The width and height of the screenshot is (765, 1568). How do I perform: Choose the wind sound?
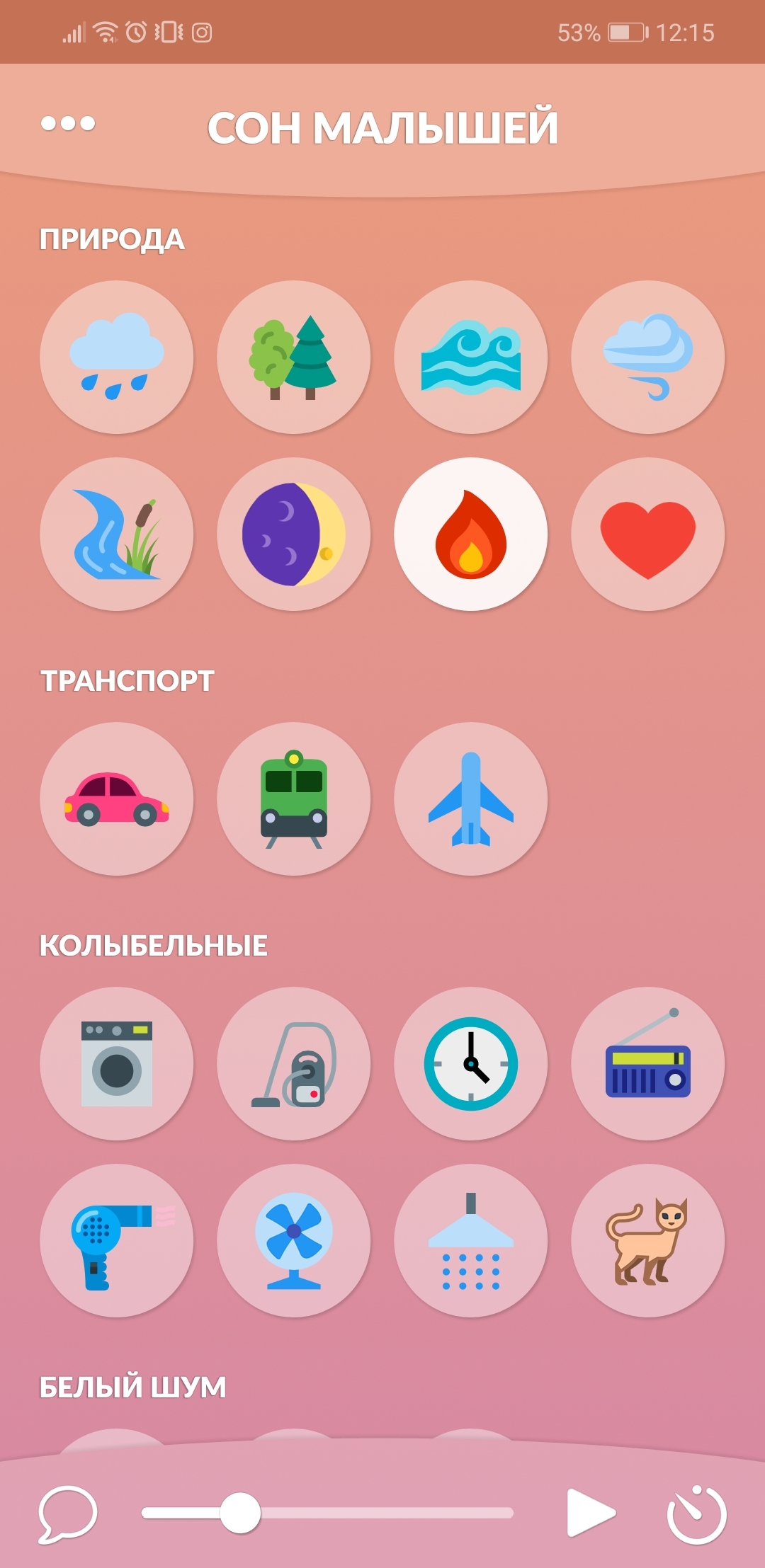coord(648,357)
